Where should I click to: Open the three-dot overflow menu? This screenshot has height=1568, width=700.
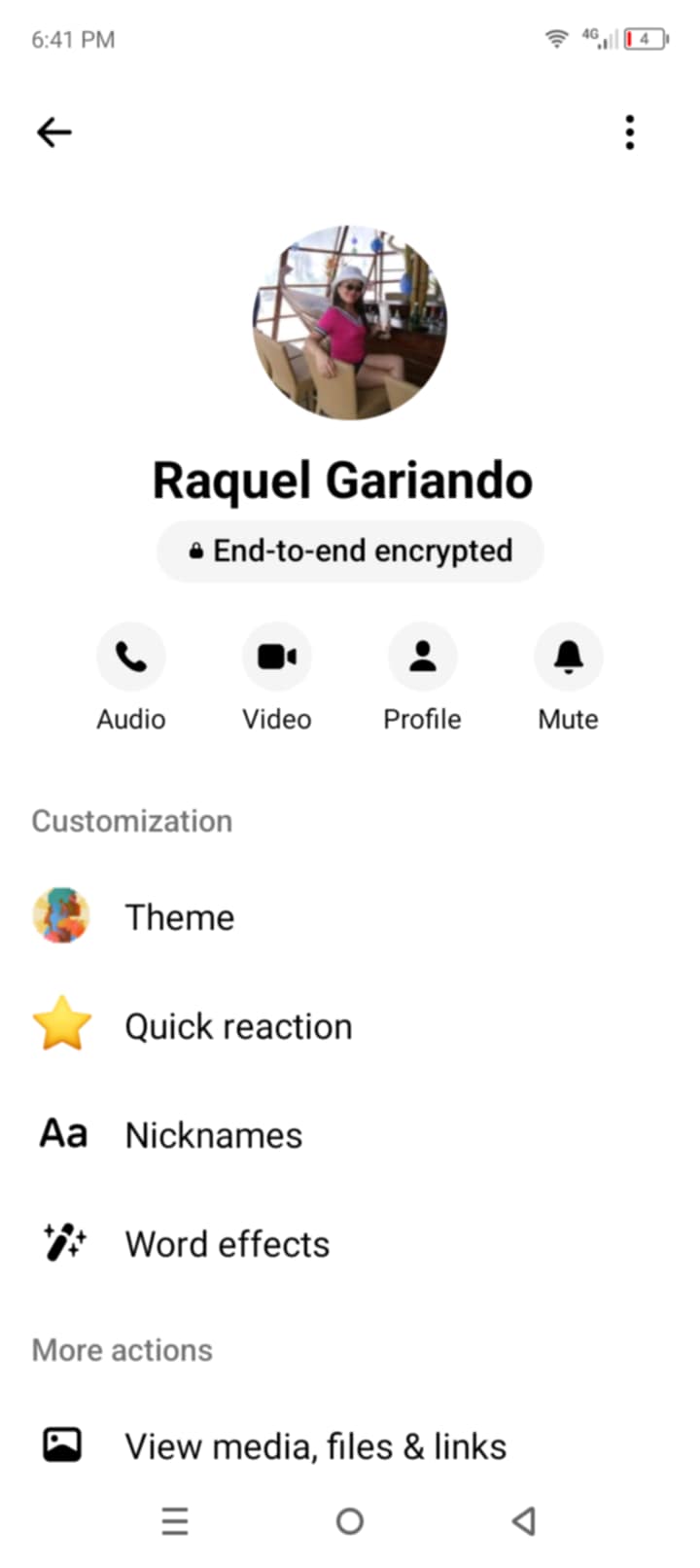point(630,132)
